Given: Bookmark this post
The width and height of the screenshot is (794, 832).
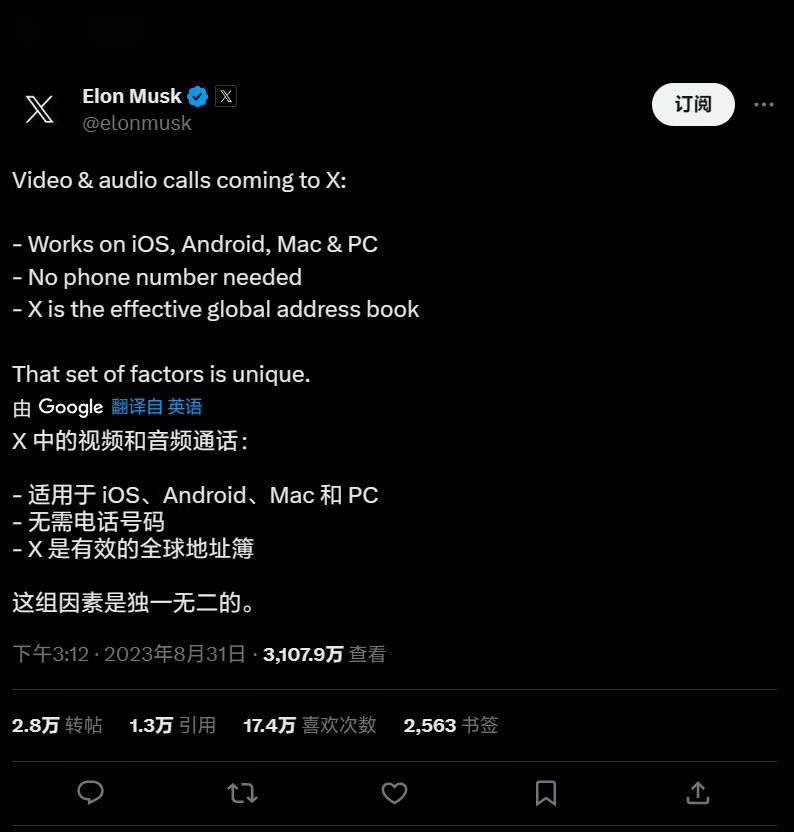Looking at the screenshot, I should click(x=546, y=793).
